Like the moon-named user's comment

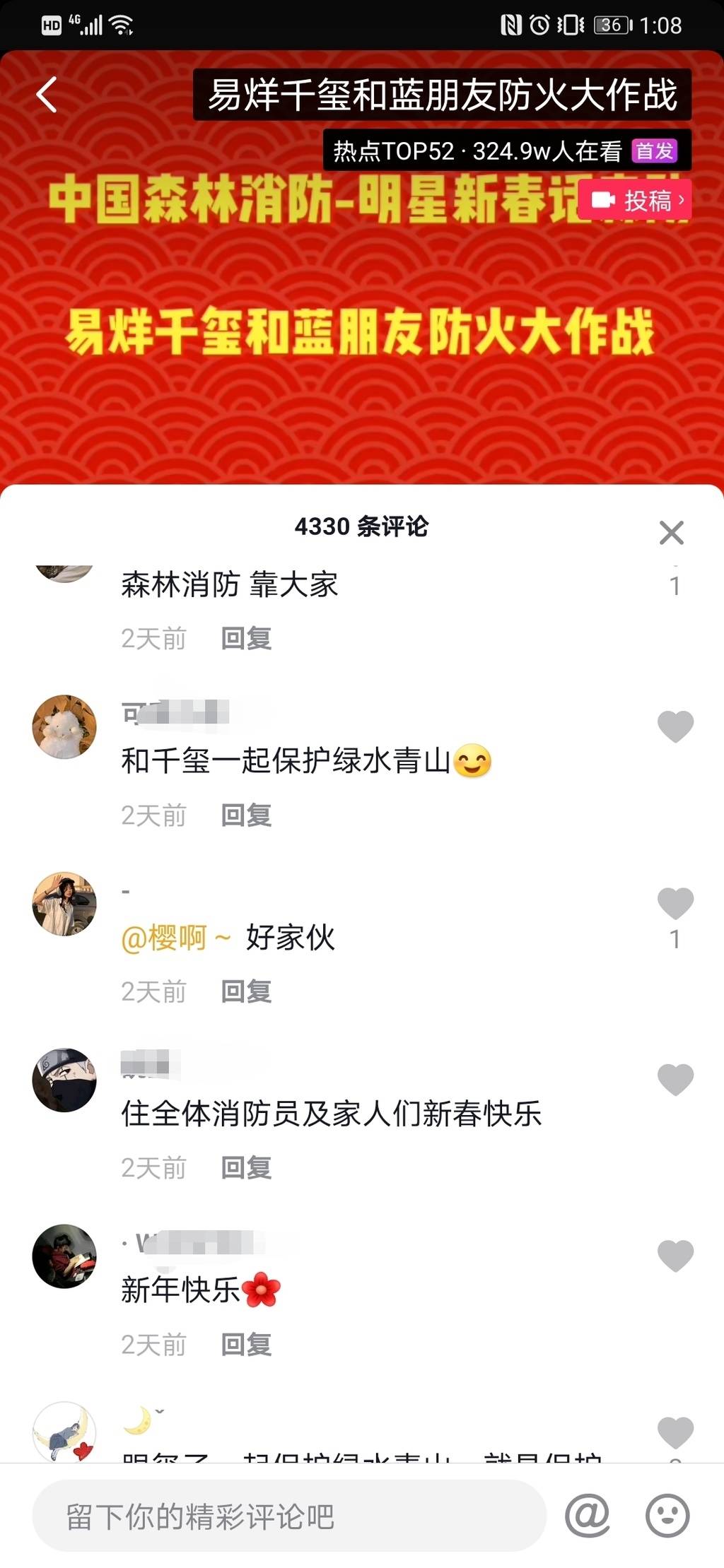click(x=675, y=1432)
